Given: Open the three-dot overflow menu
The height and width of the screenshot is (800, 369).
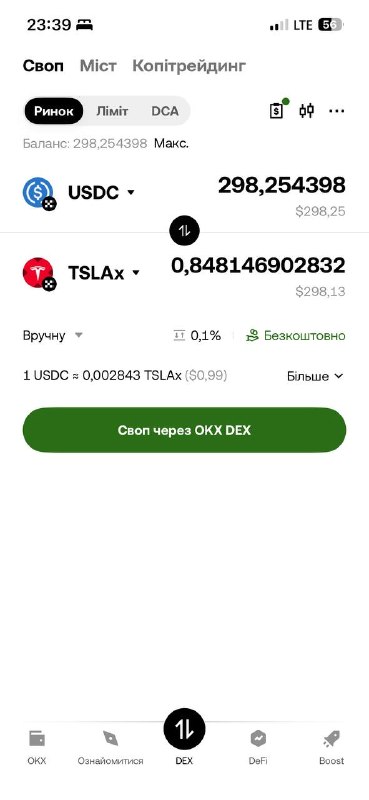Looking at the screenshot, I should click(336, 111).
